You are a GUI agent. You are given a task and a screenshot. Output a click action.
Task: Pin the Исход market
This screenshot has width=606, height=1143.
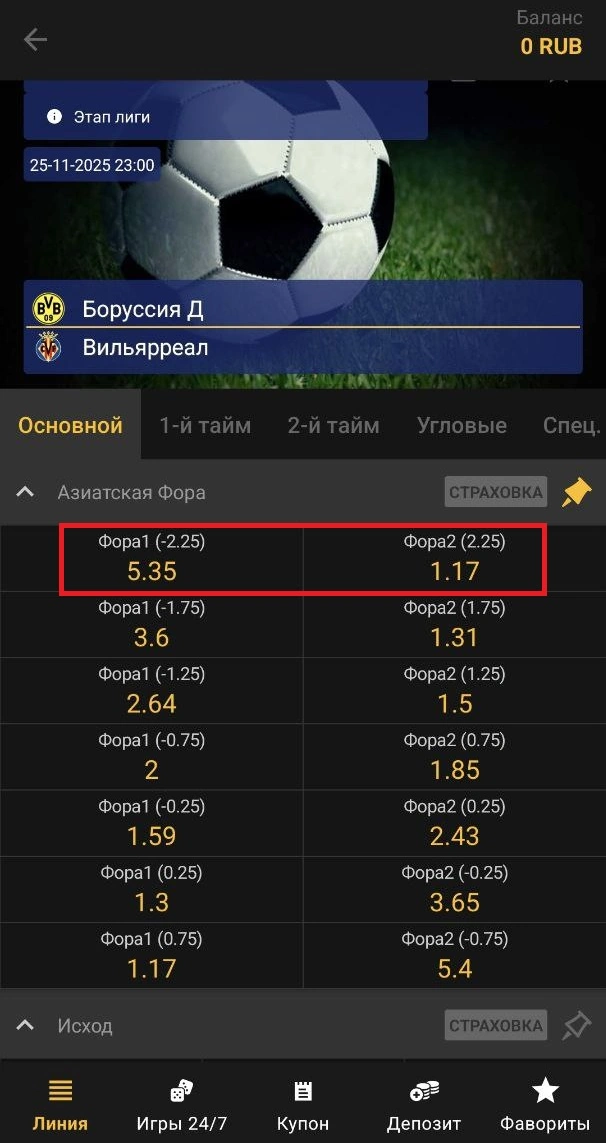(576, 1025)
